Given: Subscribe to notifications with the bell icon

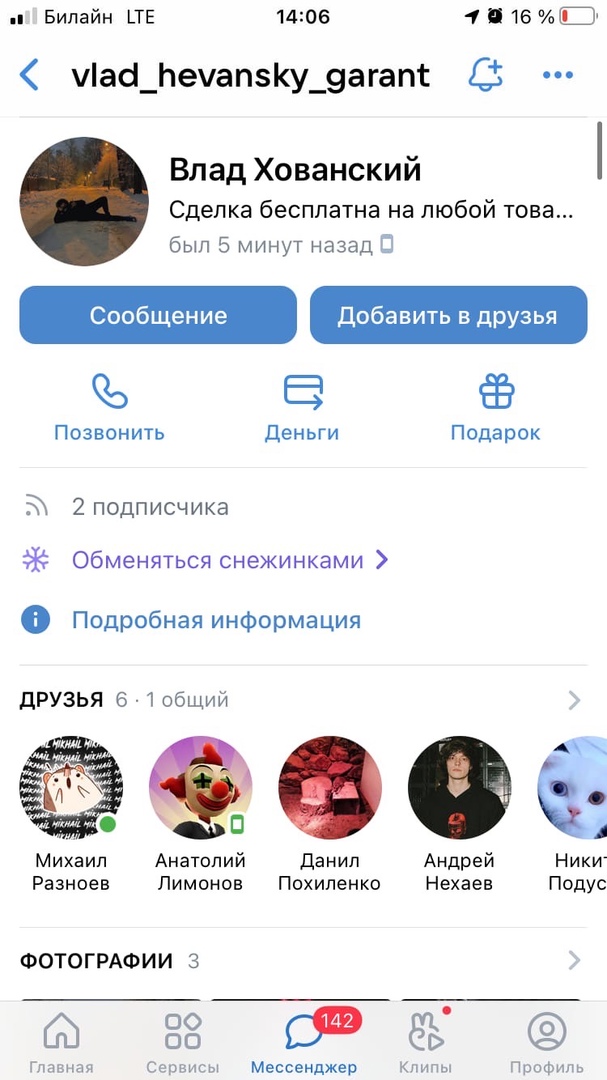Looking at the screenshot, I should click(485, 74).
